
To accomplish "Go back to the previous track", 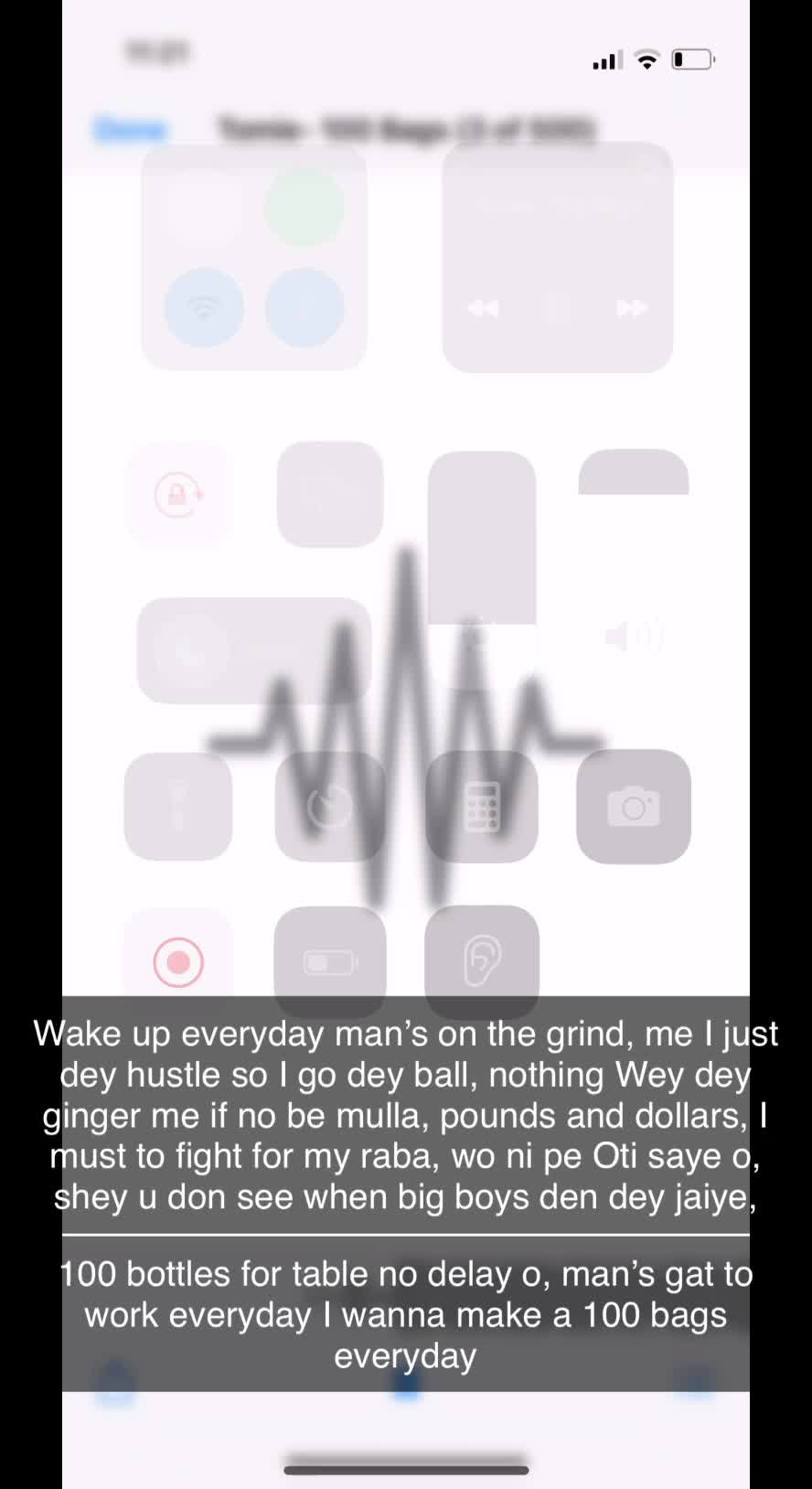I will 483,308.
